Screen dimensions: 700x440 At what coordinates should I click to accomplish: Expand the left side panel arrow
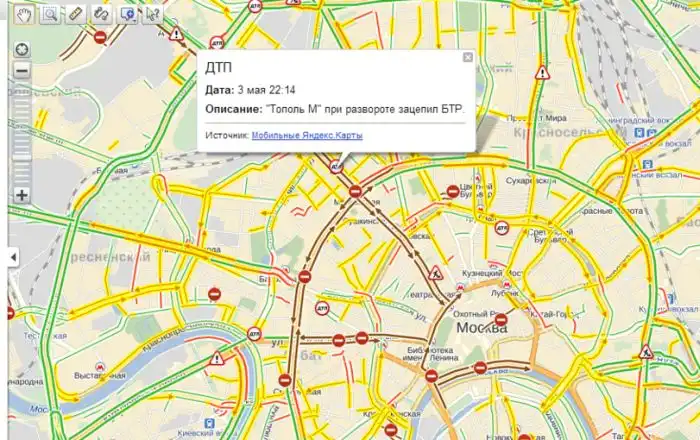tap(12, 257)
